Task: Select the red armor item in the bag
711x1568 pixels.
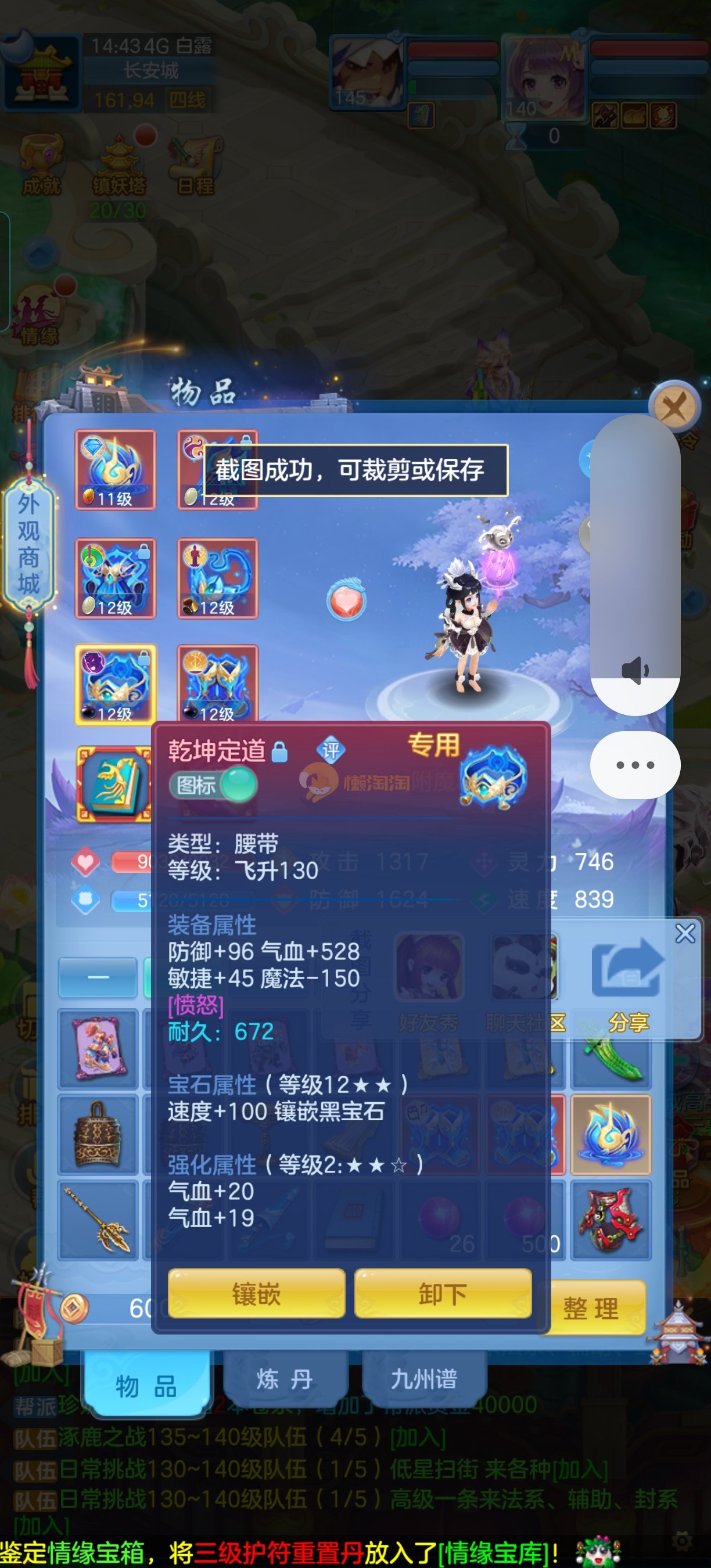Action: pos(611,1221)
